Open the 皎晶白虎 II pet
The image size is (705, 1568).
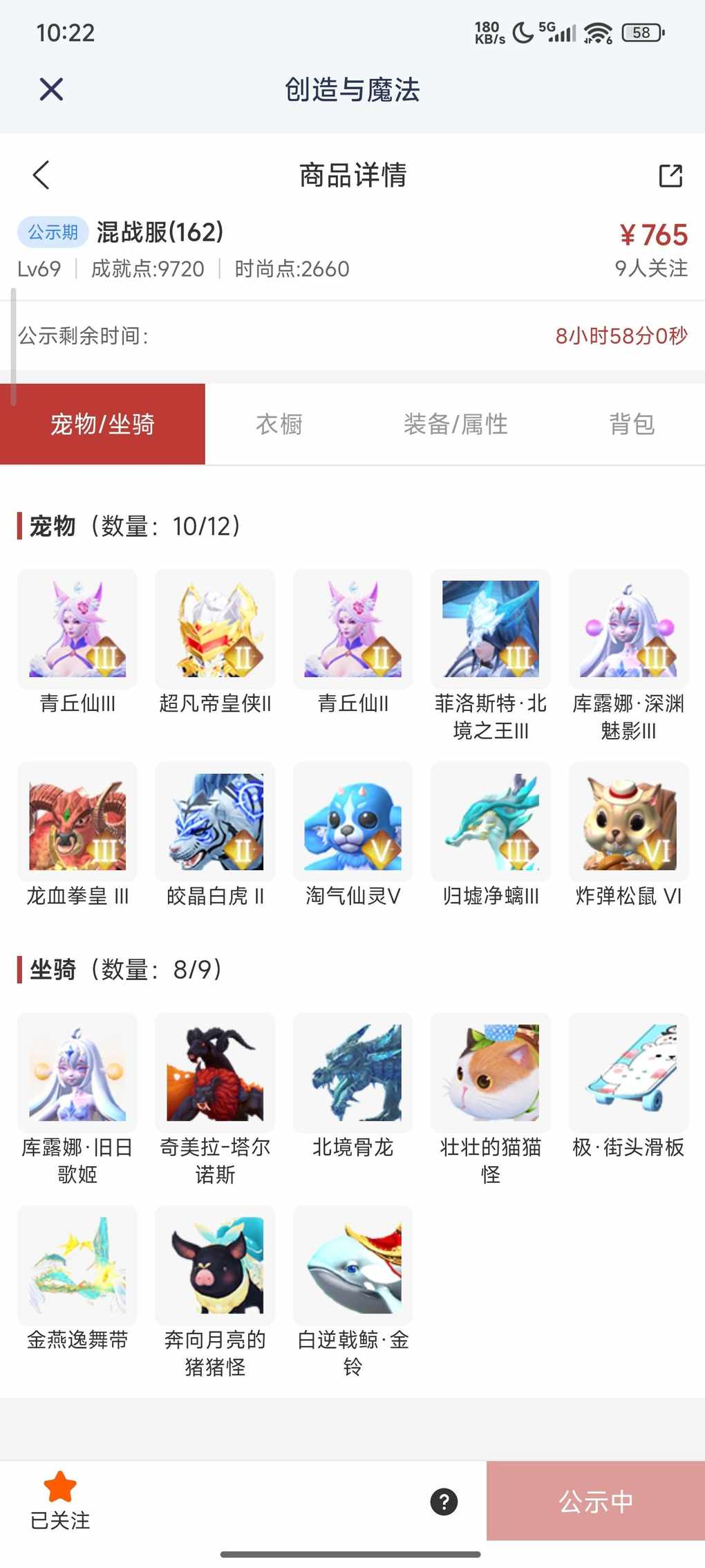coord(215,822)
